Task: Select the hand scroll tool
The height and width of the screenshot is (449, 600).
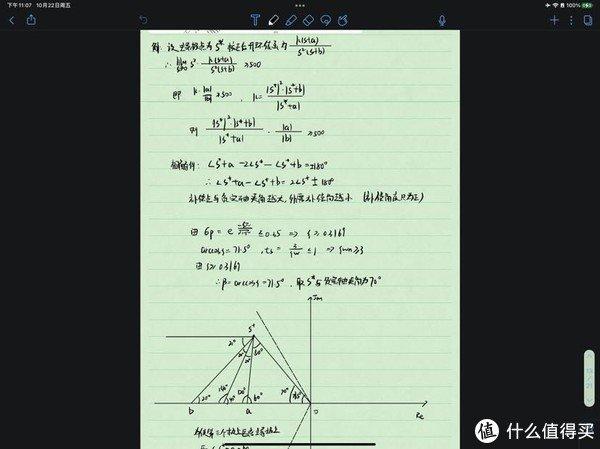Action: tap(341, 19)
